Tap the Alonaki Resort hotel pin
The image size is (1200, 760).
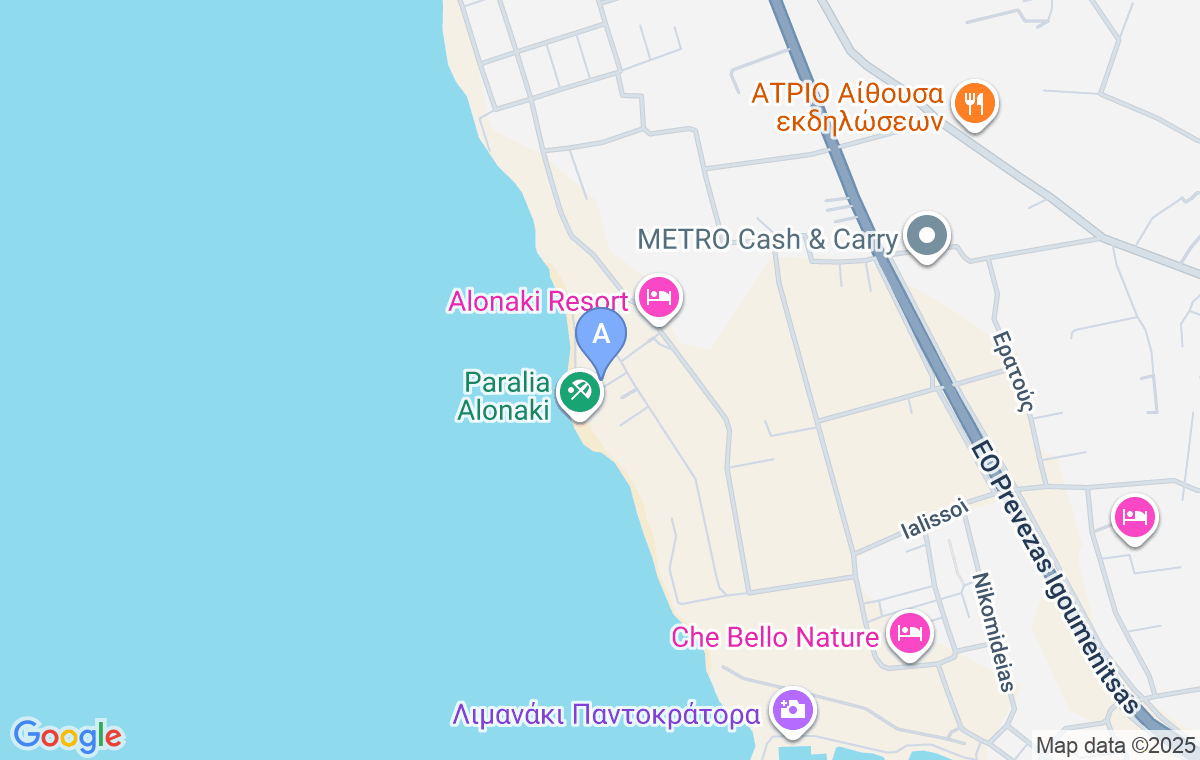pyautogui.click(x=659, y=297)
